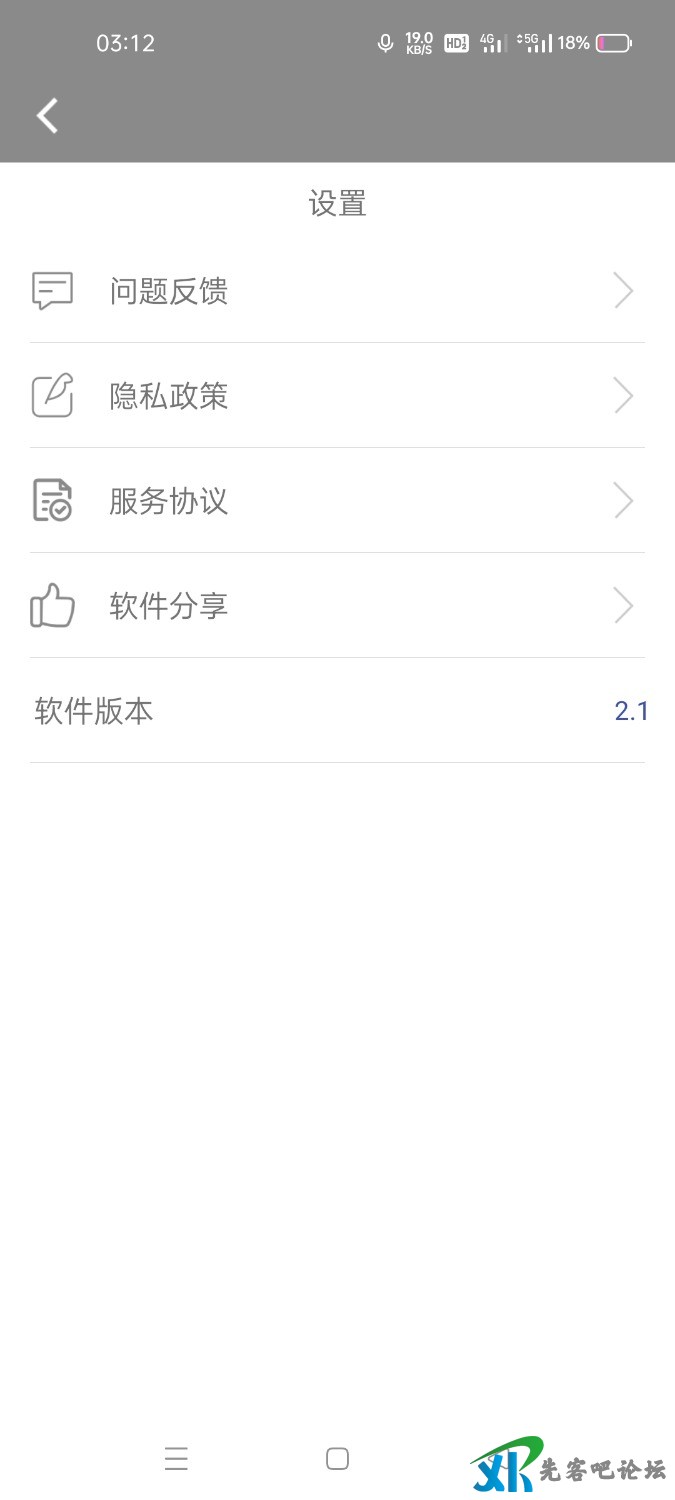Open 软件分享 to share the app
Image resolution: width=675 pixels, height=1500 pixels.
[337, 606]
